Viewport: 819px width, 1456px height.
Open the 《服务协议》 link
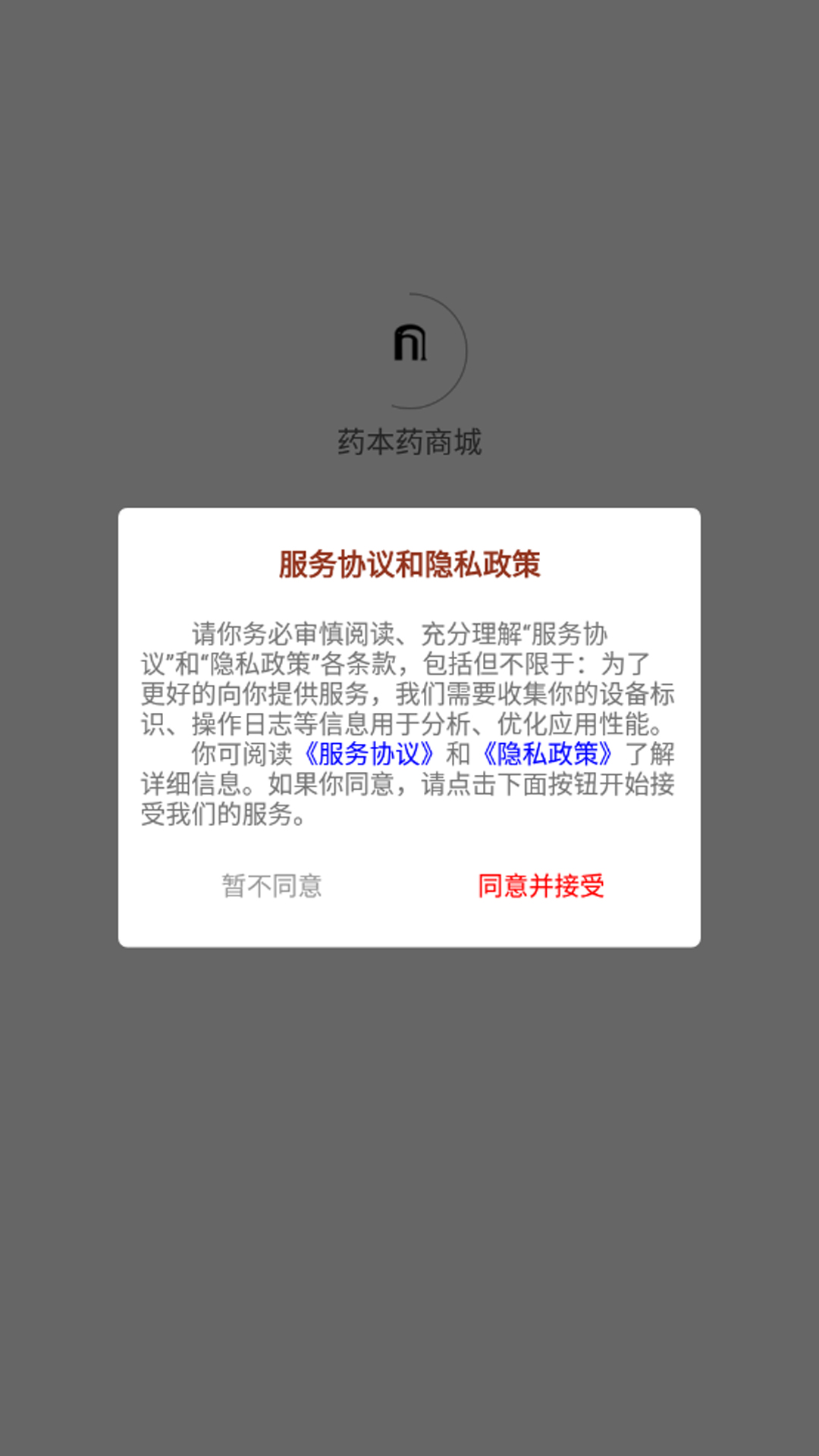click(x=369, y=754)
